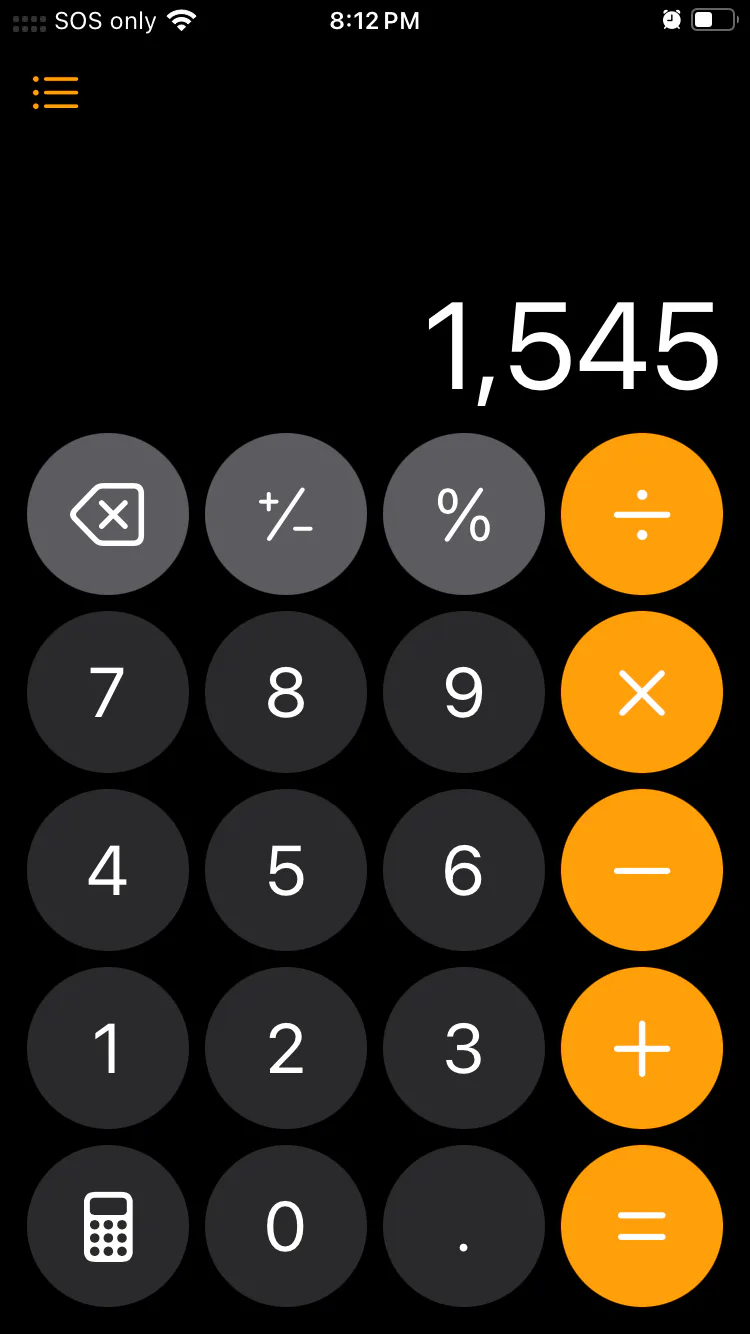Open the calculator mode switcher
The image size is (750, 1334).
point(108,1226)
